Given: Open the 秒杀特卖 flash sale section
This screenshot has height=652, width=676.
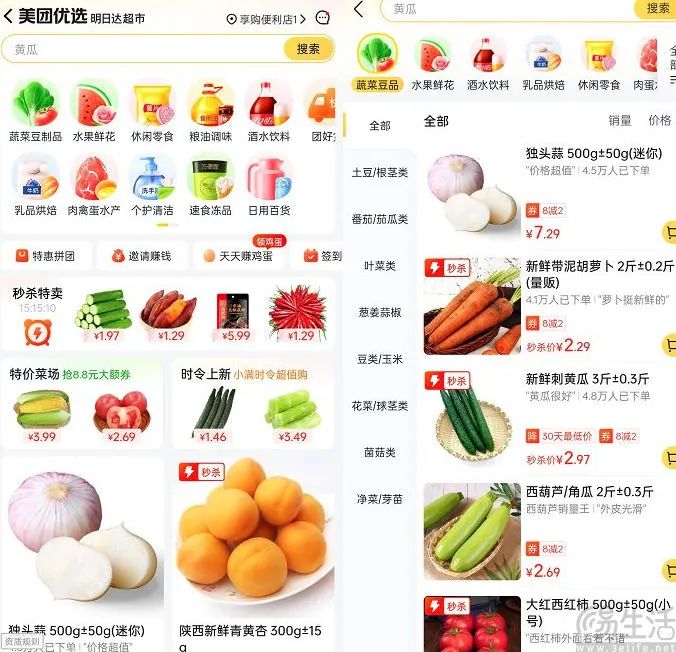Looking at the screenshot, I should coord(38,294).
